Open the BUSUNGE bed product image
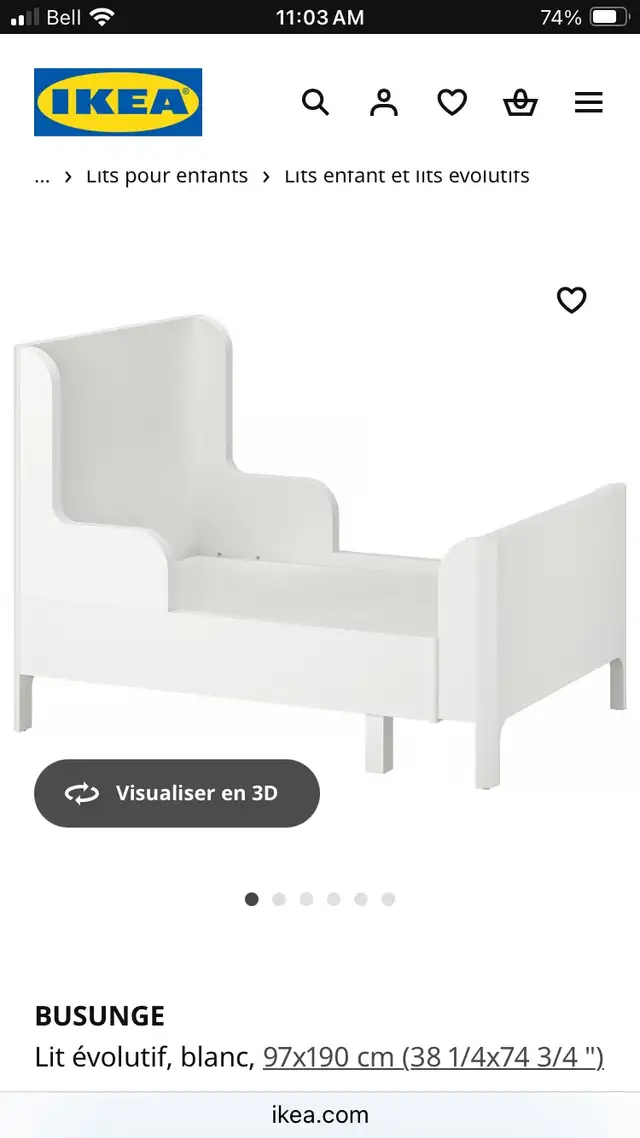 320,552
